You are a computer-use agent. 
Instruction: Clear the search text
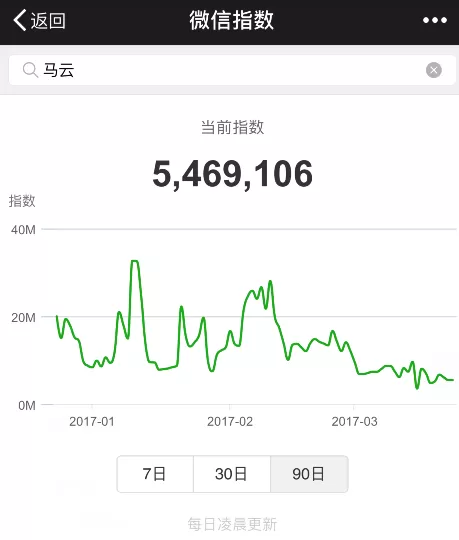click(x=434, y=70)
